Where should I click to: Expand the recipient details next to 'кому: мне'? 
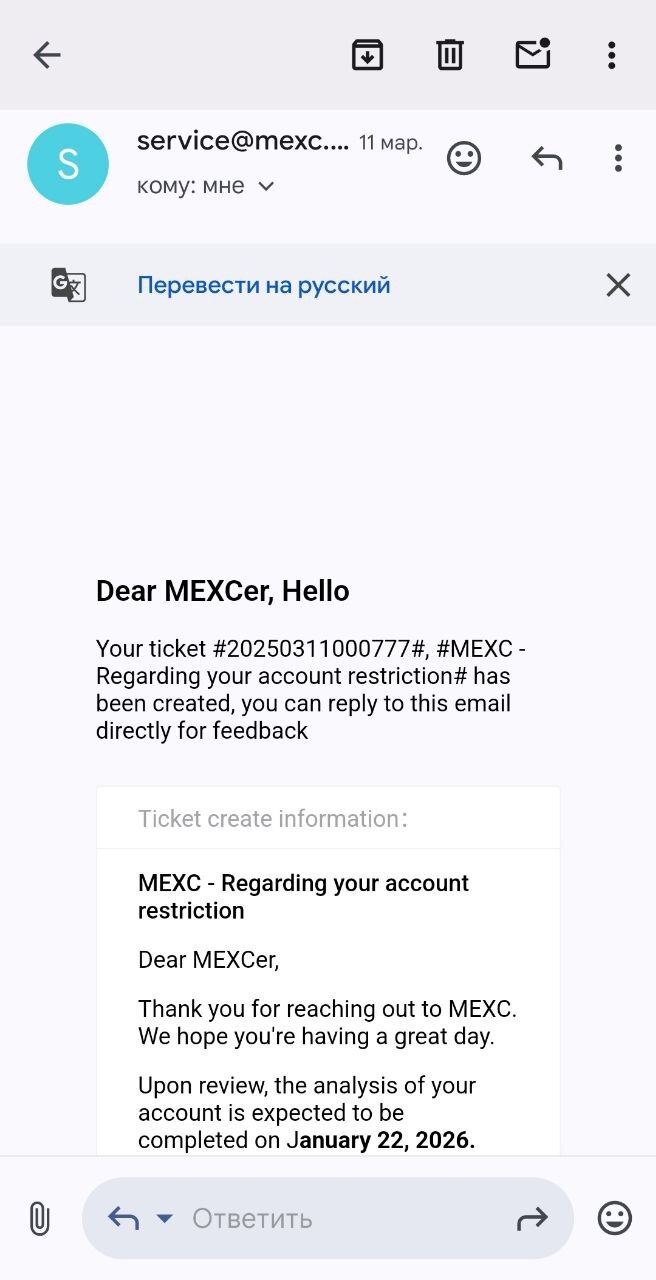click(x=266, y=186)
